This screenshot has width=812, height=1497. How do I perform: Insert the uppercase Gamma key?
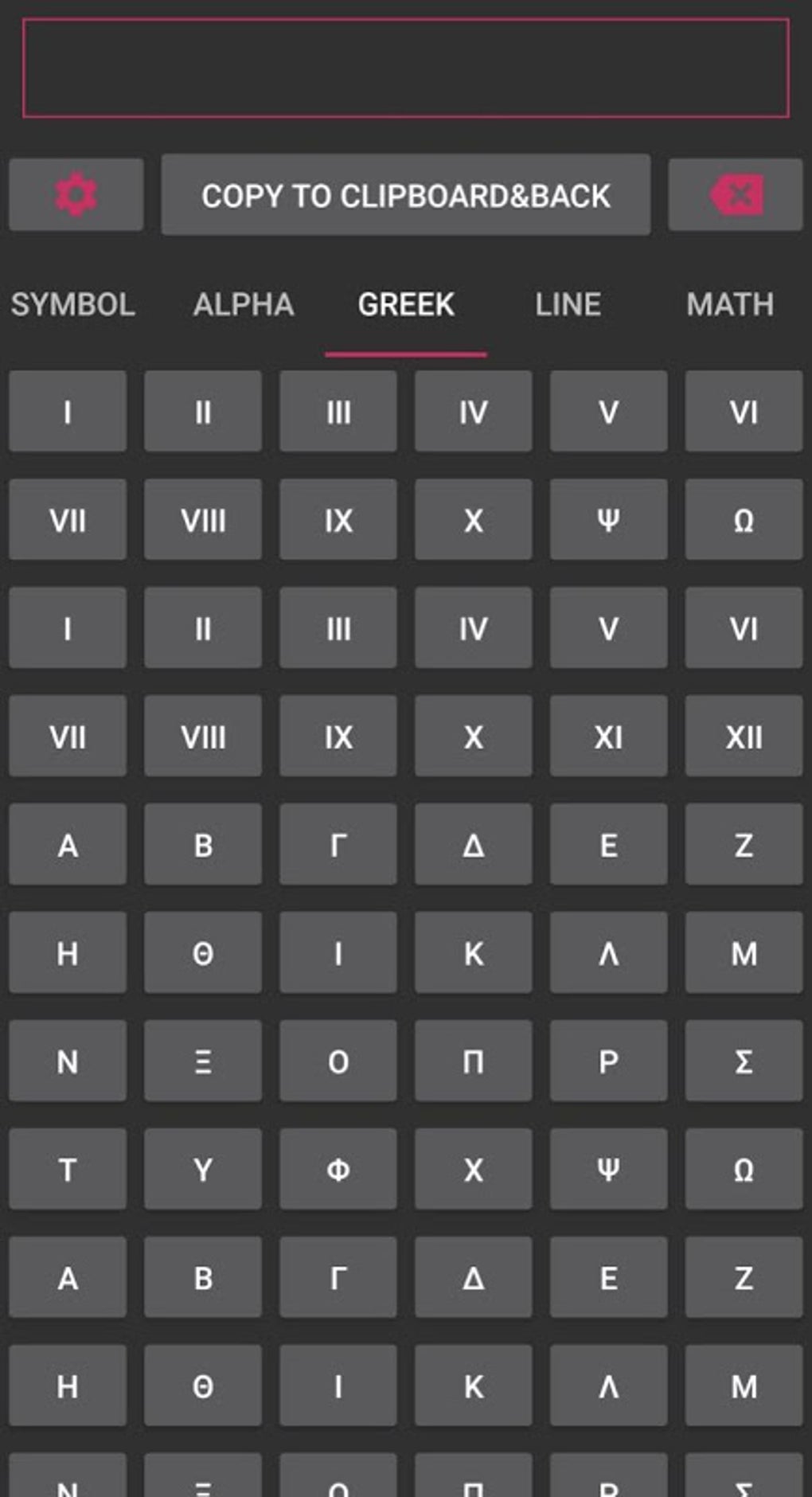click(x=338, y=845)
